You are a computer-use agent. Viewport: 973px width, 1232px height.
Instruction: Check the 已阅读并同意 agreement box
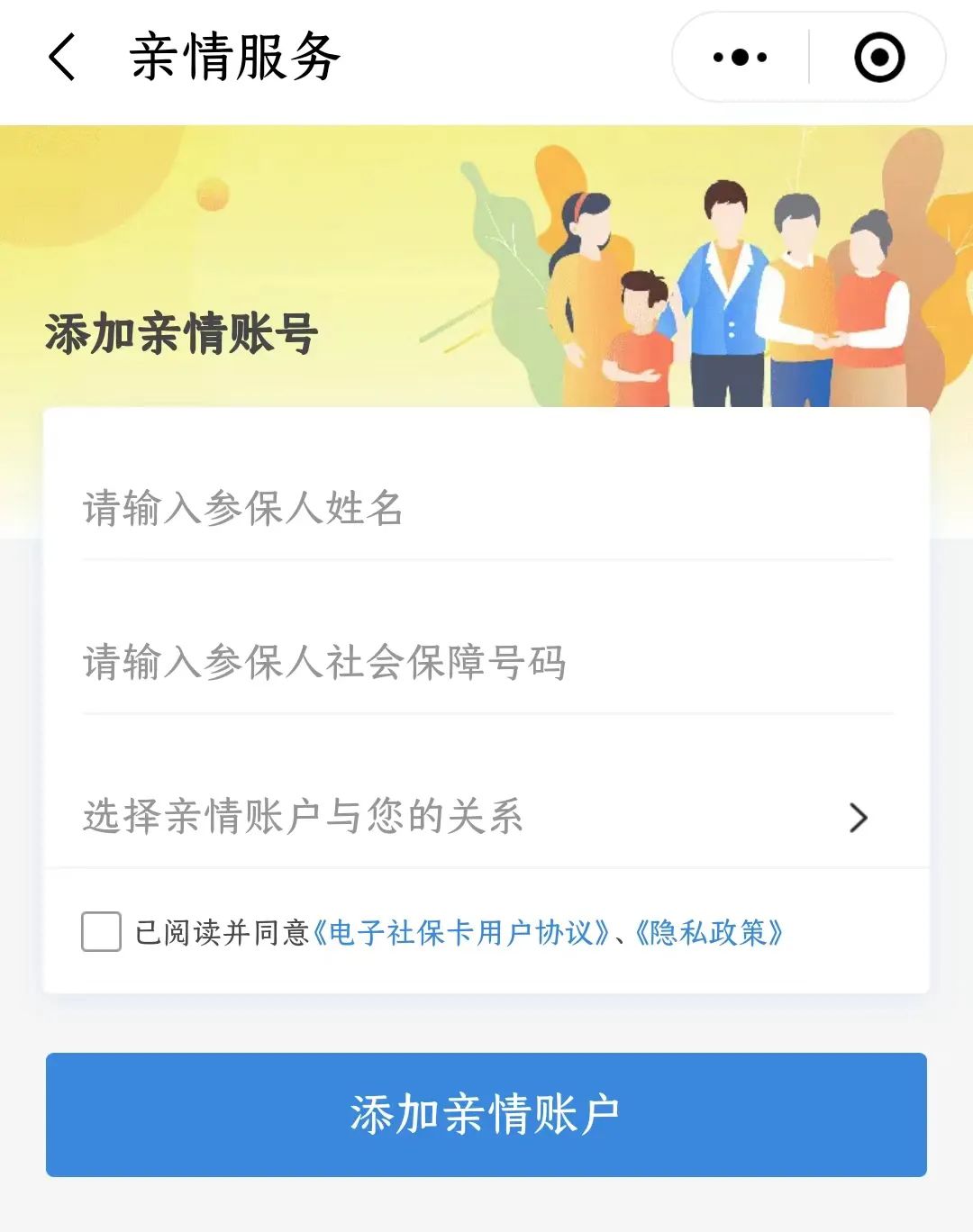(101, 932)
